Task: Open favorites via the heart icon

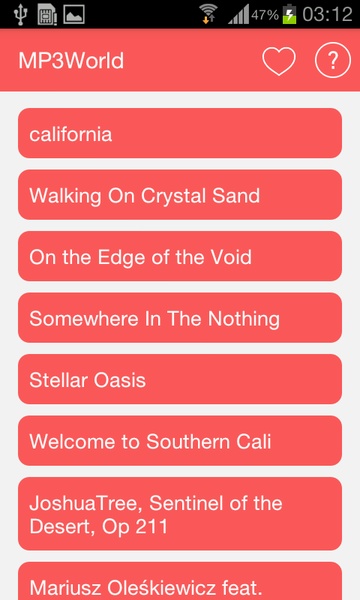Action: [x=279, y=60]
